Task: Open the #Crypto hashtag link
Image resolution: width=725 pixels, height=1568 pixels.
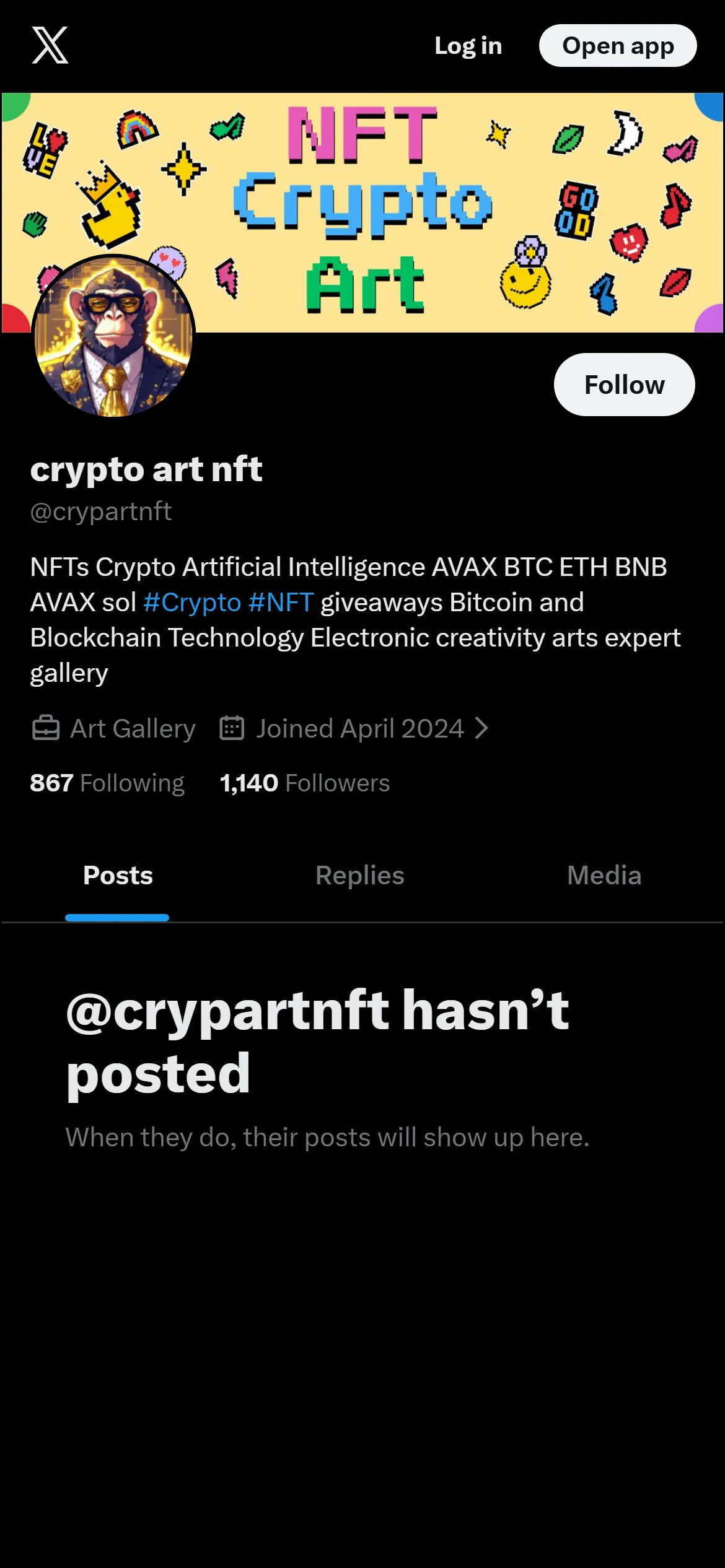Action: 192,603
